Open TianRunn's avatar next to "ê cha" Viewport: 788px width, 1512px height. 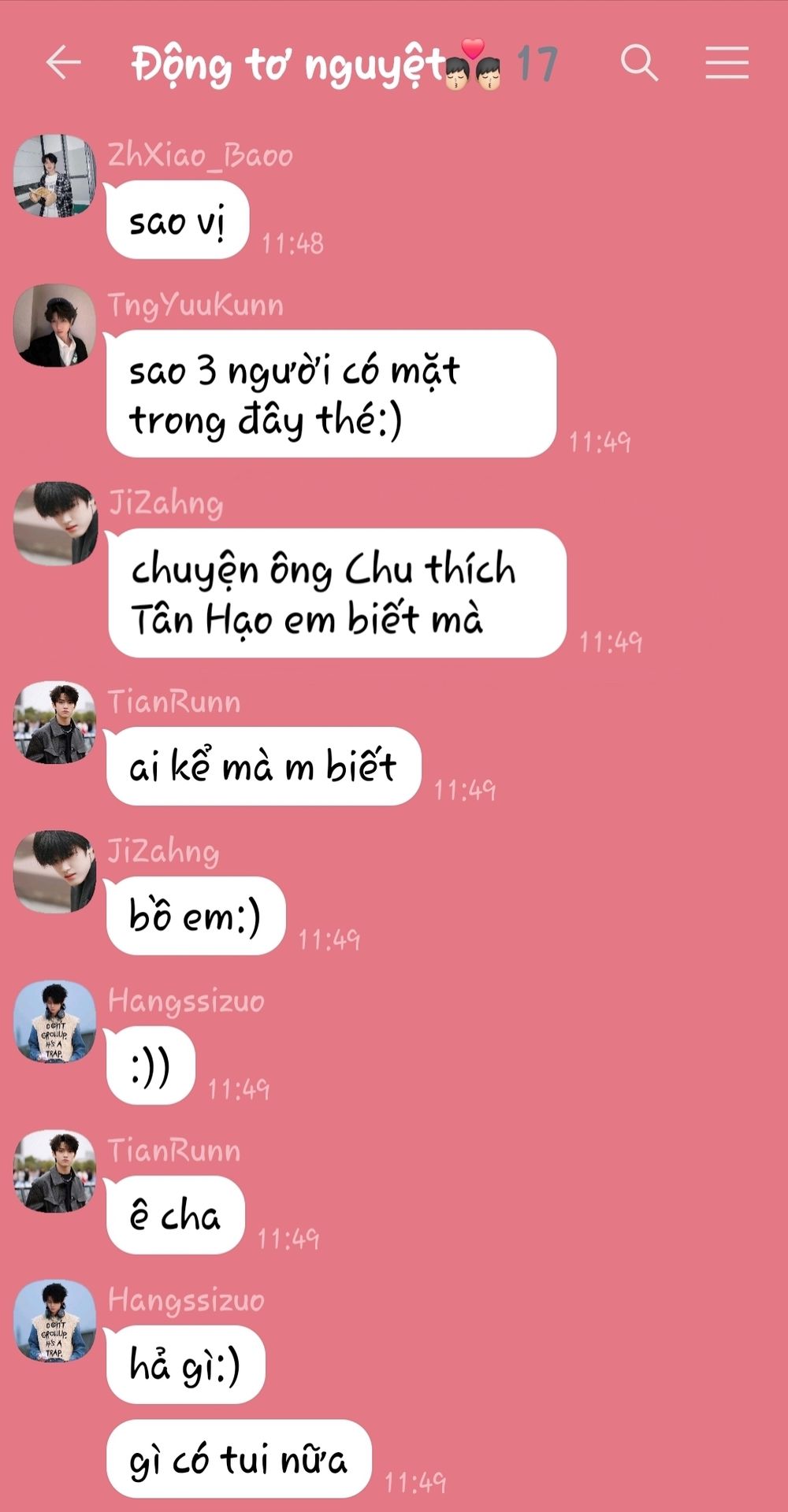(54, 1171)
